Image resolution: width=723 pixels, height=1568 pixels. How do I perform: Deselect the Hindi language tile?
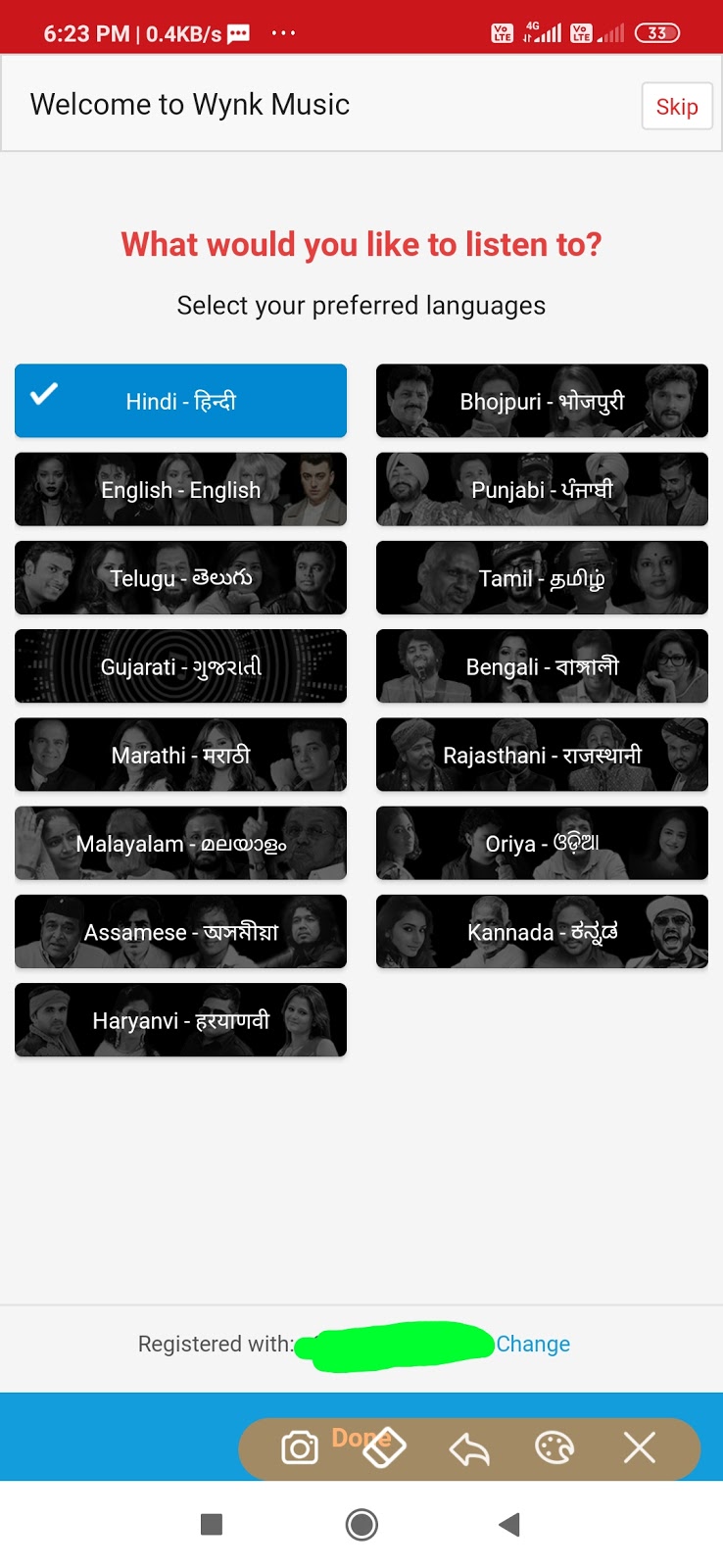pyautogui.click(x=180, y=401)
